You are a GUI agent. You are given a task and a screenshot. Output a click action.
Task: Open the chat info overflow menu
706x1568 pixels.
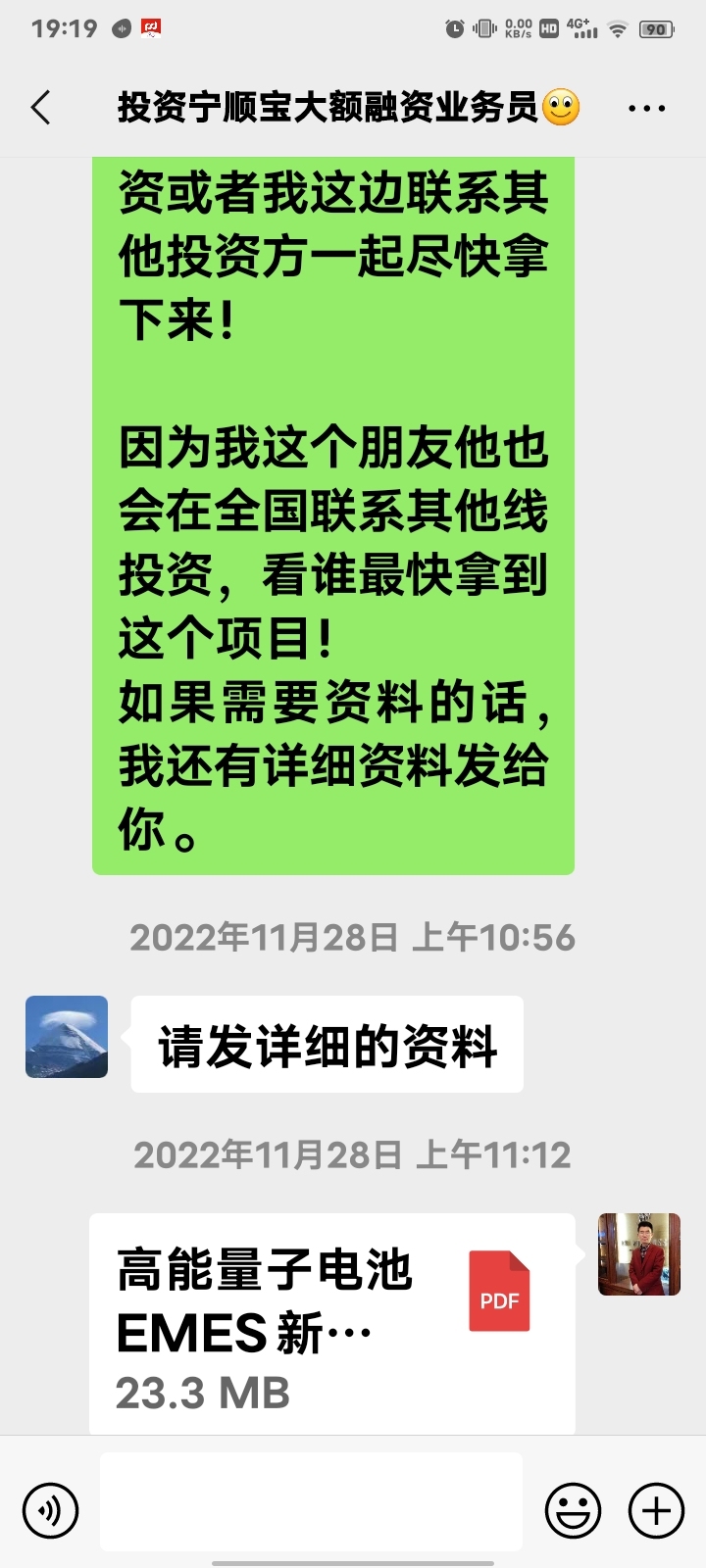tap(646, 108)
